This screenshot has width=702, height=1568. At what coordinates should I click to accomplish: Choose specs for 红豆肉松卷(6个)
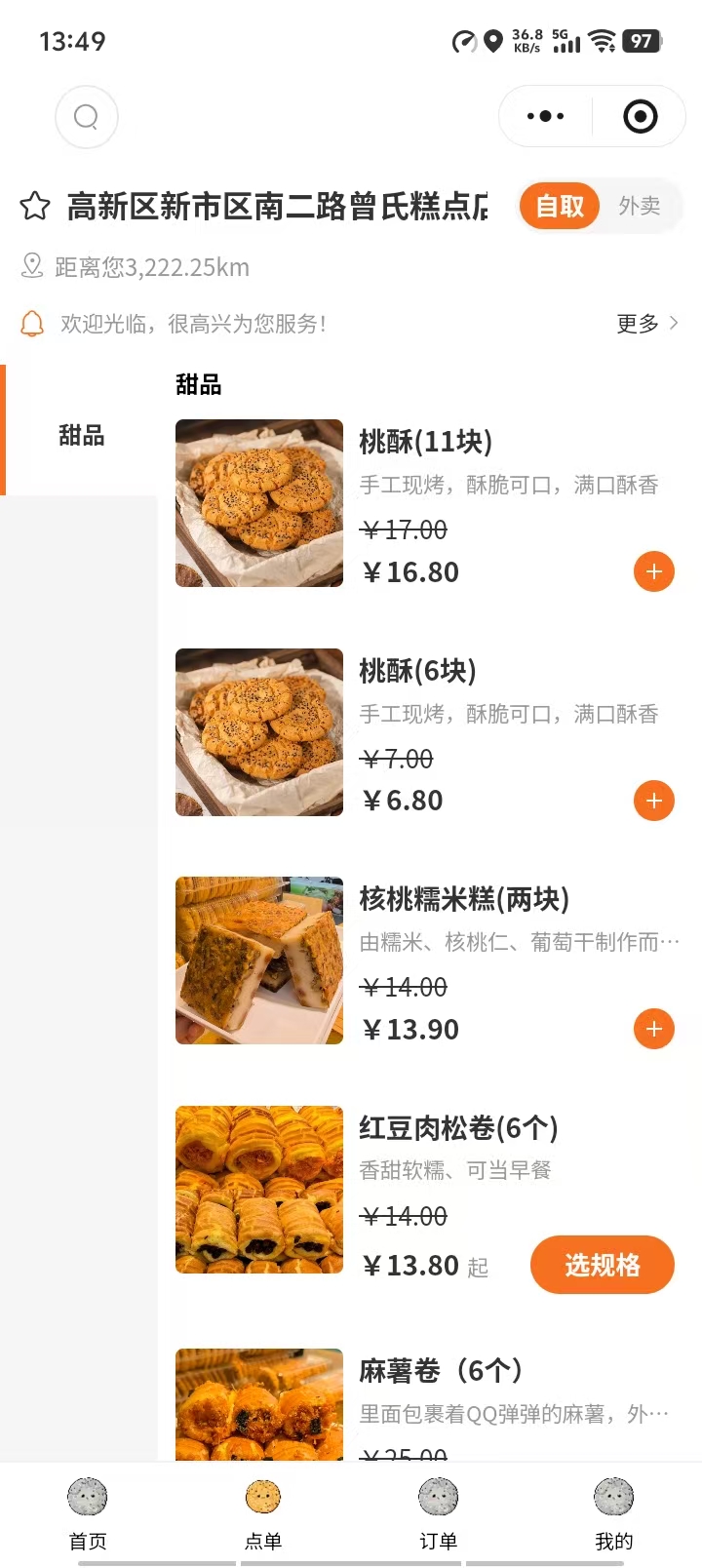click(x=602, y=1265)
